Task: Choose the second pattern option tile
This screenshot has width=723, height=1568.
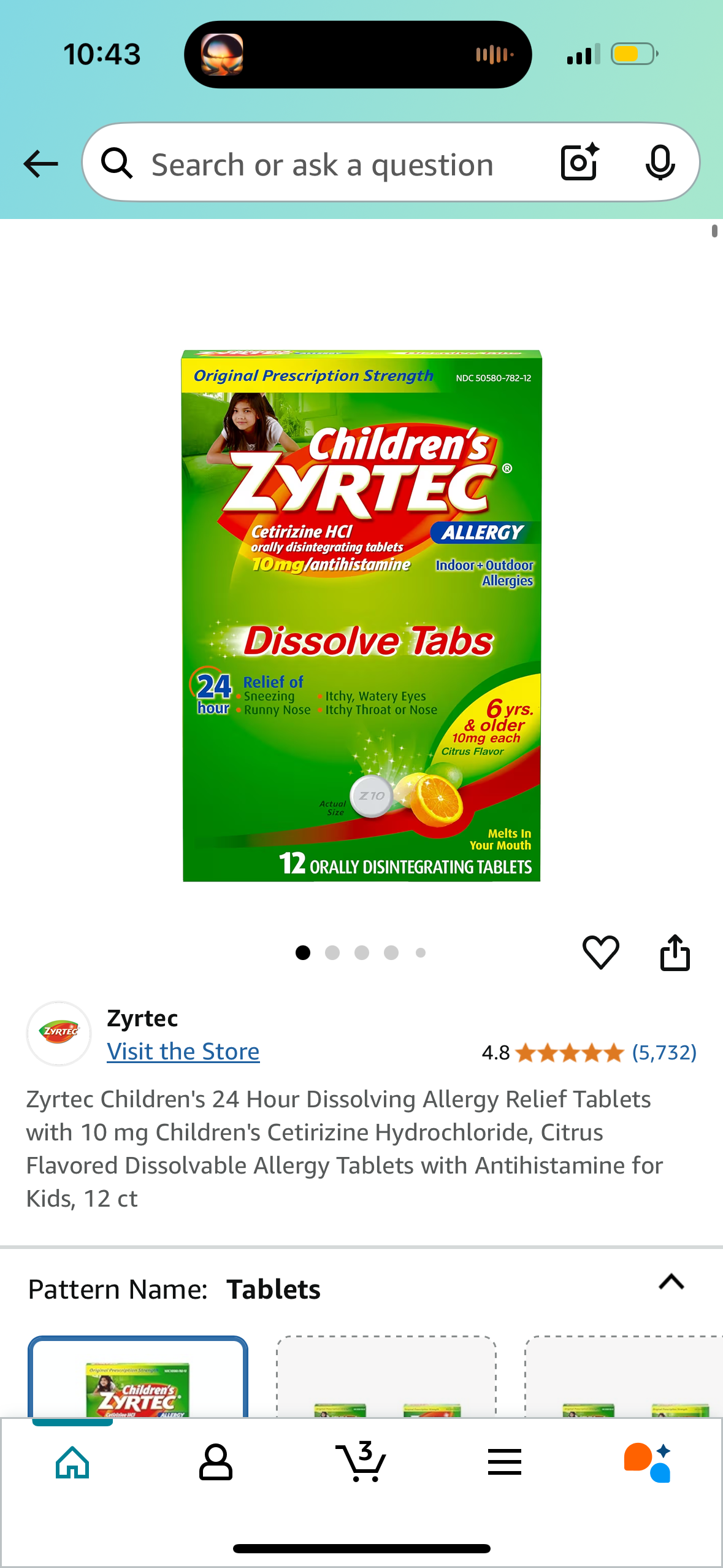Action: pyautogui.click(x=386, y=1378)
